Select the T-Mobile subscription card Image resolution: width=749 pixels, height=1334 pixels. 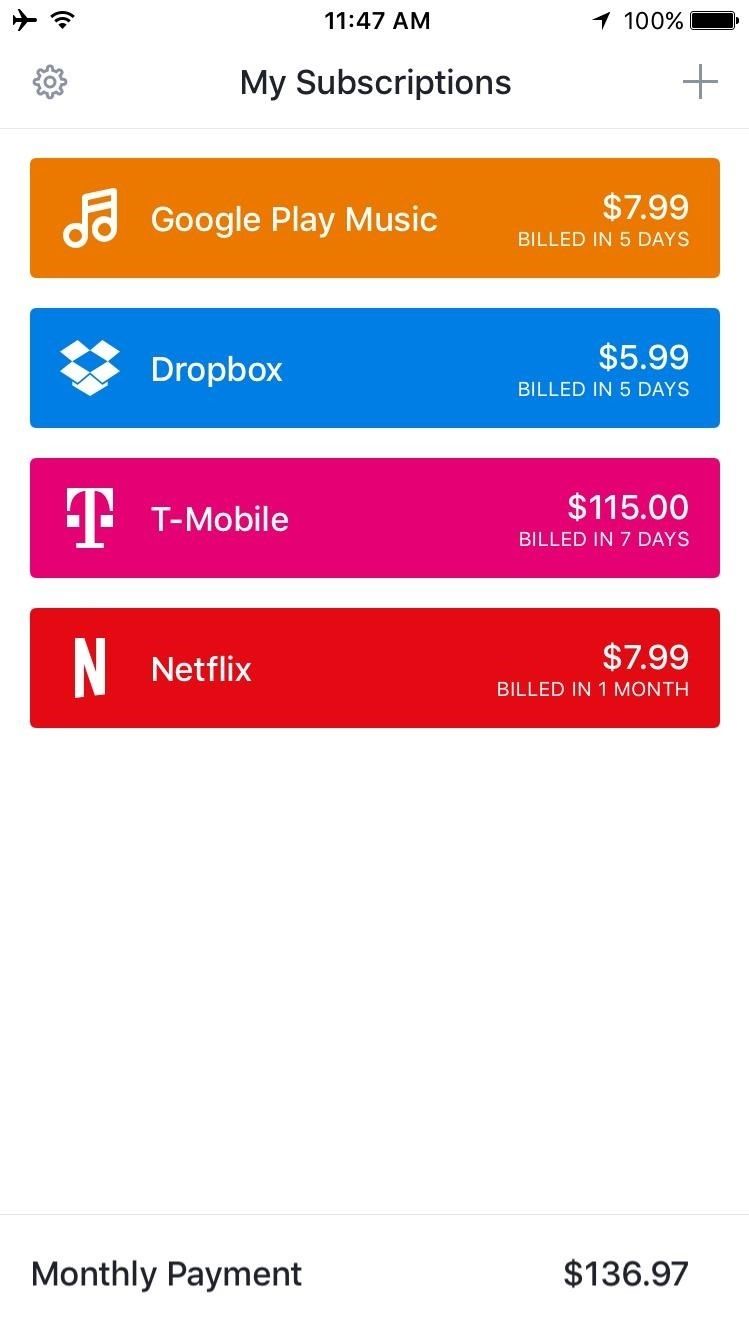pyautogui.click(x=375, y=518)
